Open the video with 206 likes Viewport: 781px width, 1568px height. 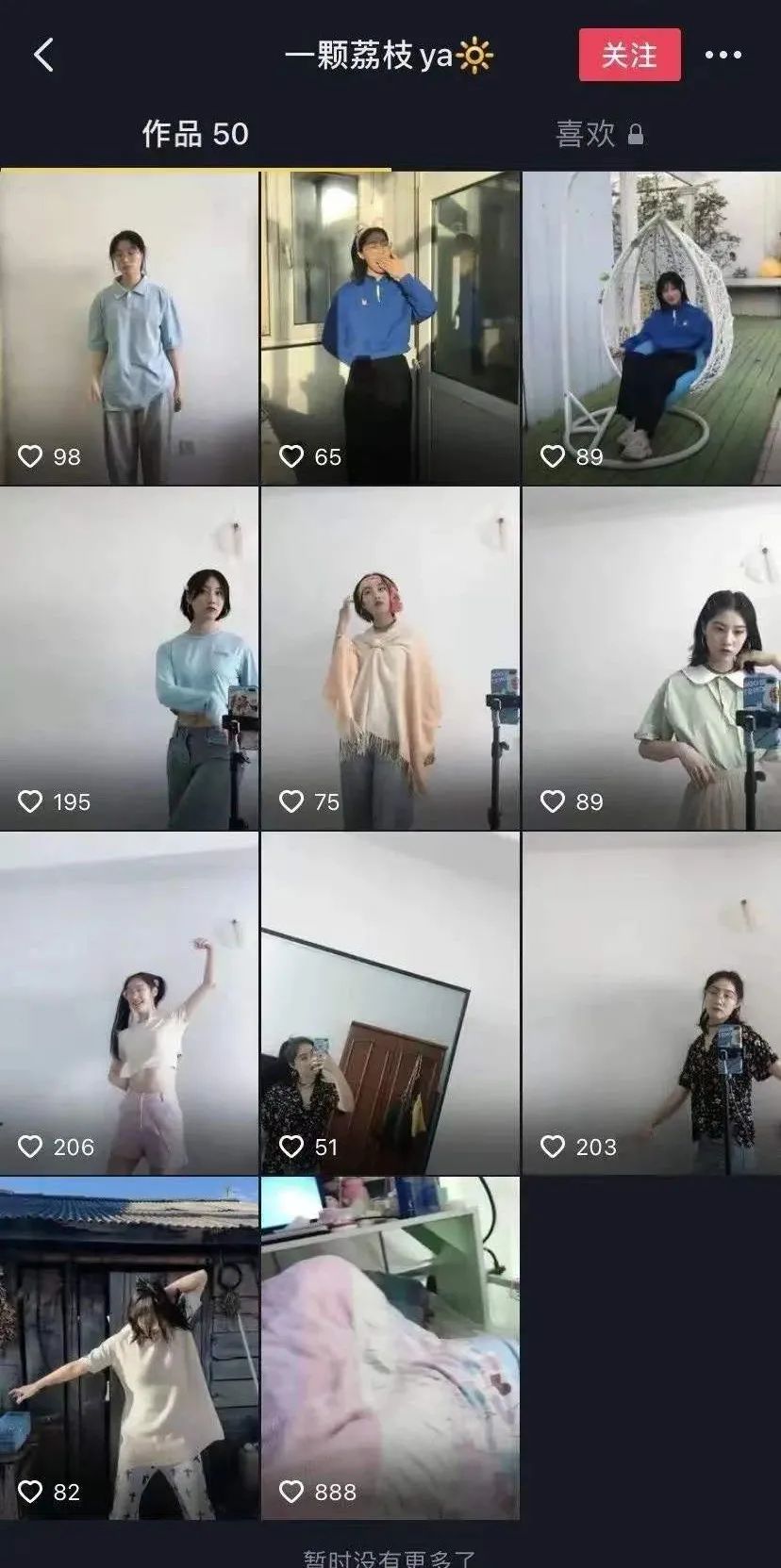coord(129,1003)
